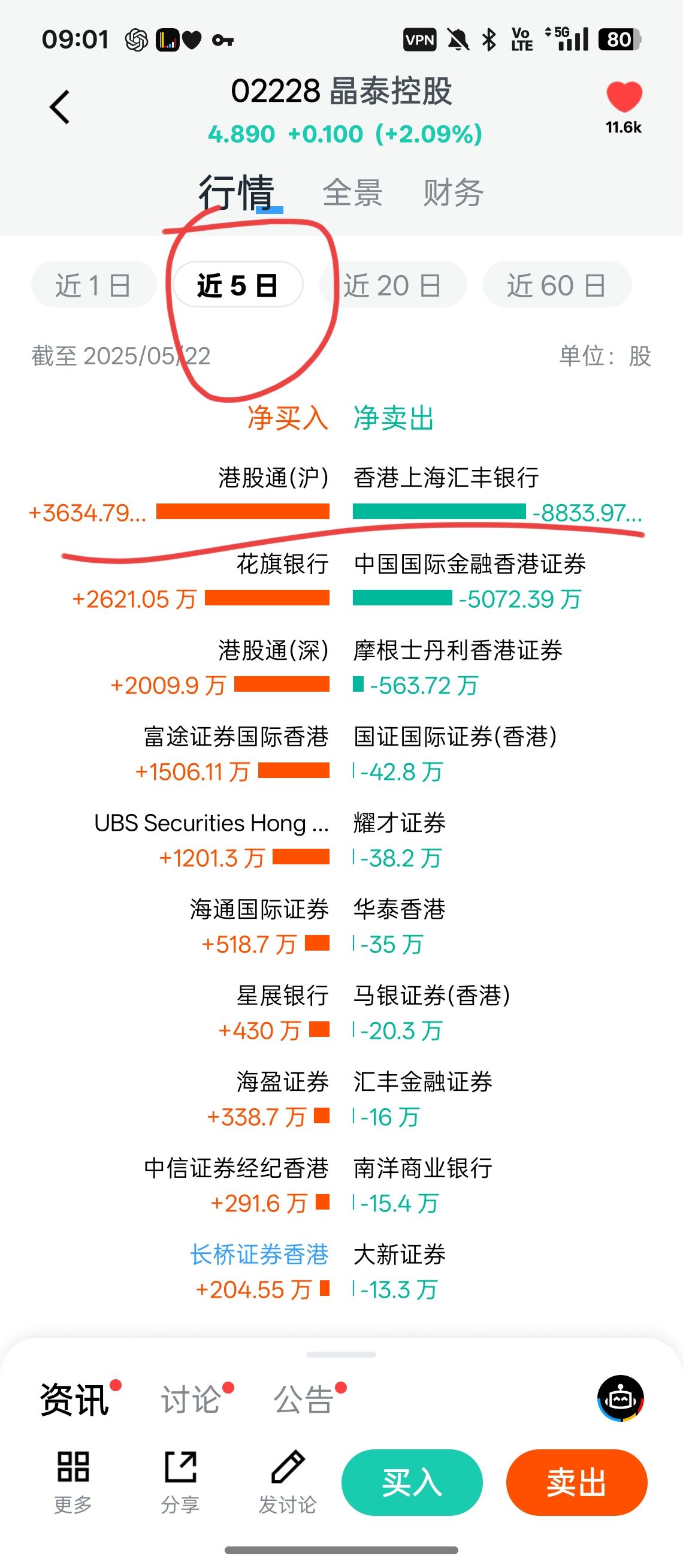
Task: Open the 更多 menu
Action: [x=73, y=1481]
